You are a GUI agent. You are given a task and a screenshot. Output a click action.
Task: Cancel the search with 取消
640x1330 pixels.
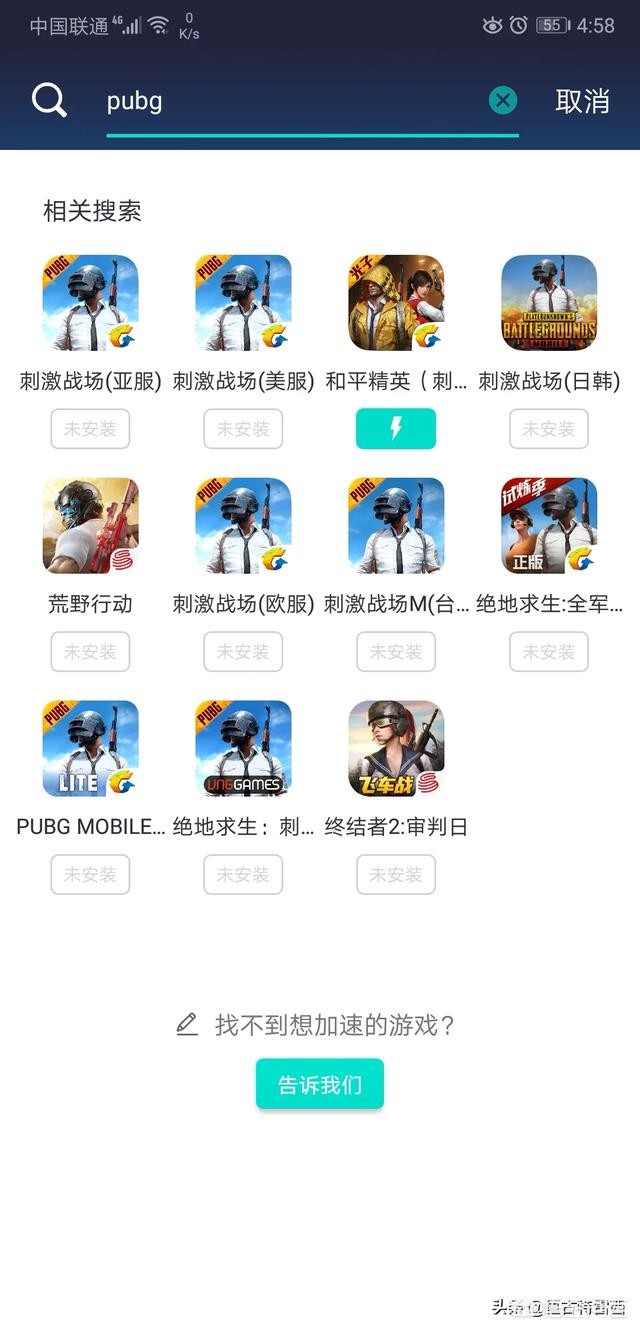pos(582,101)
